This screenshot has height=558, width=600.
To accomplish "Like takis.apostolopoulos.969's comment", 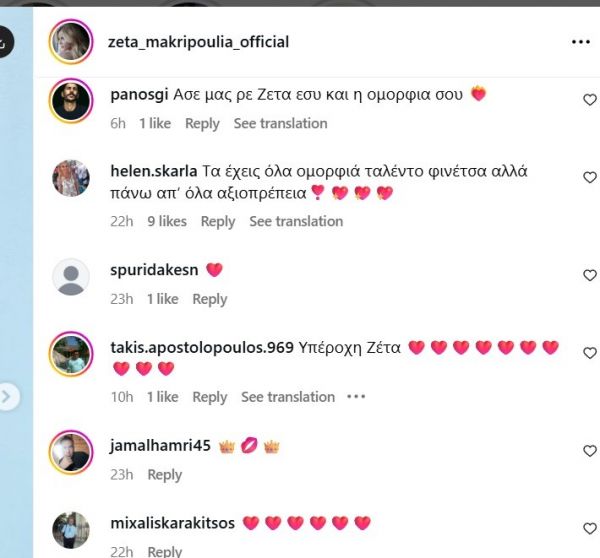I will coord(589,353).
